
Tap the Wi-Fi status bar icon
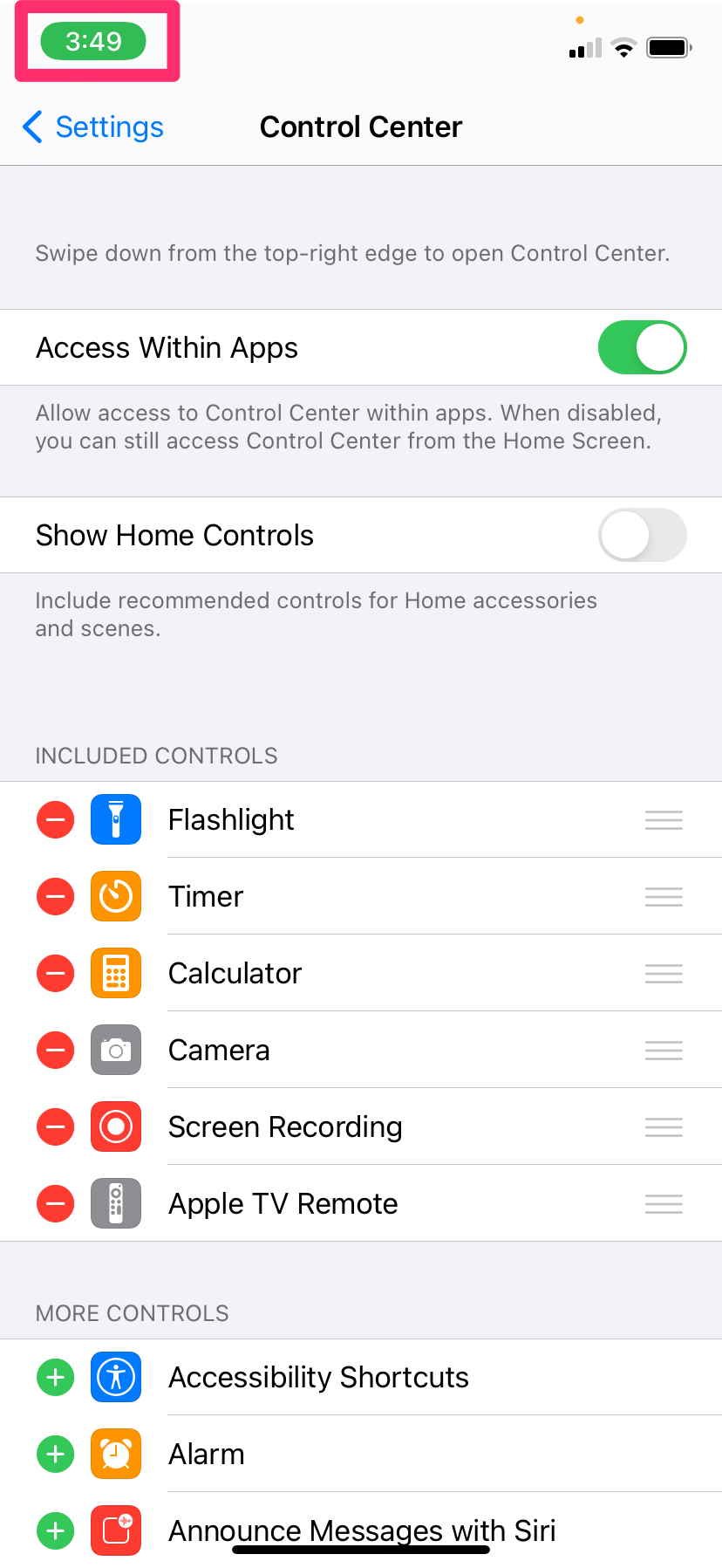tap(623, 47)
